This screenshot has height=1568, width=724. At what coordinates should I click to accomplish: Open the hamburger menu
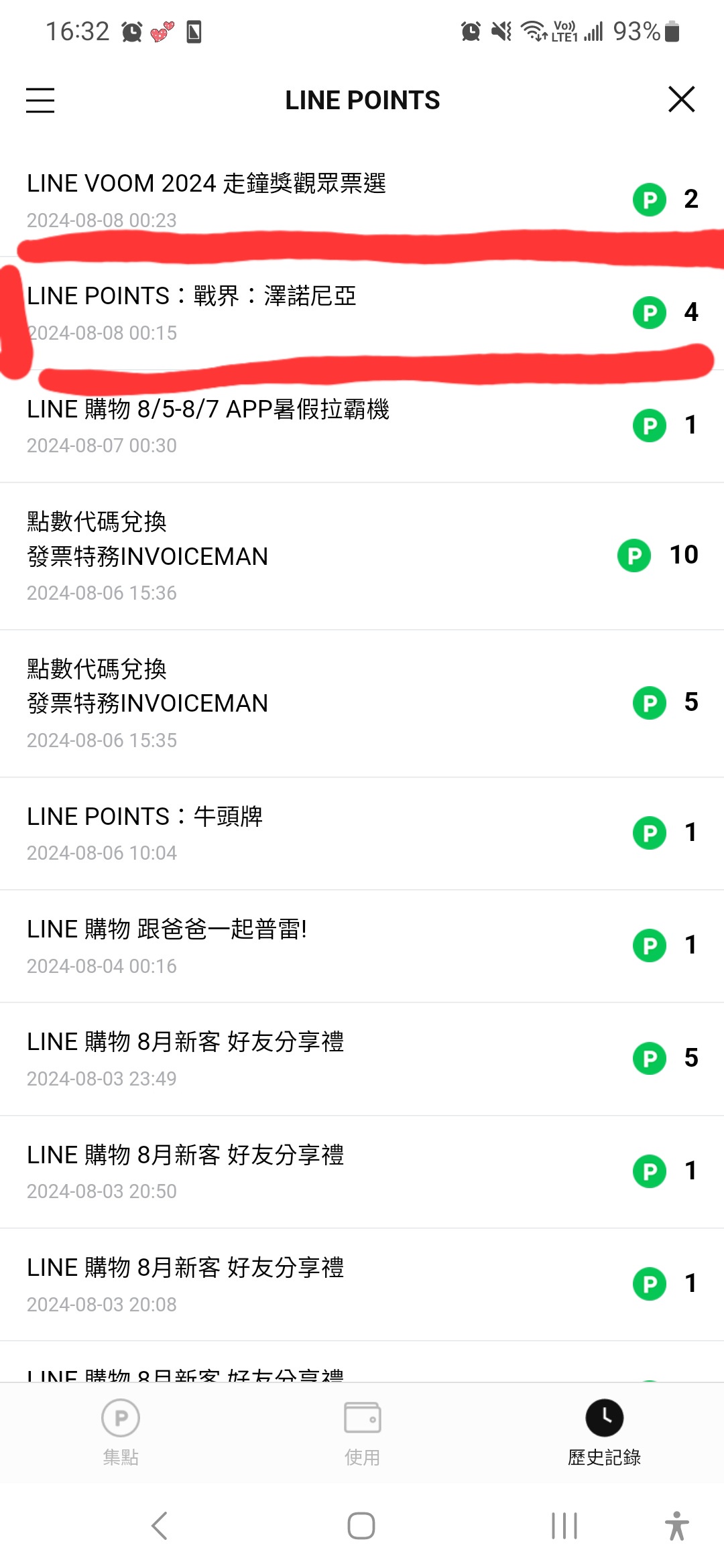40,101
